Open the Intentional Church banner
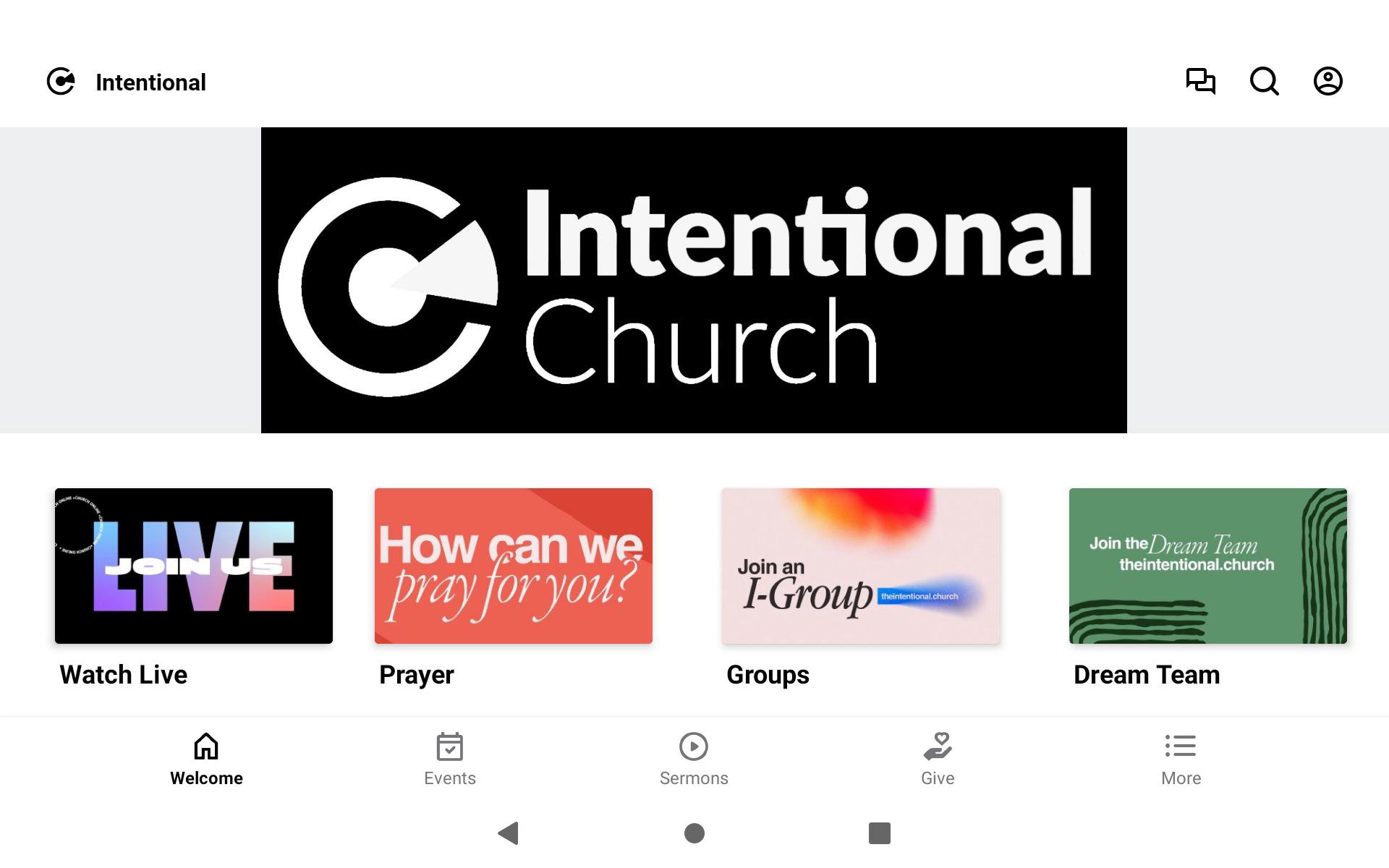 click(x=694, y=280)
